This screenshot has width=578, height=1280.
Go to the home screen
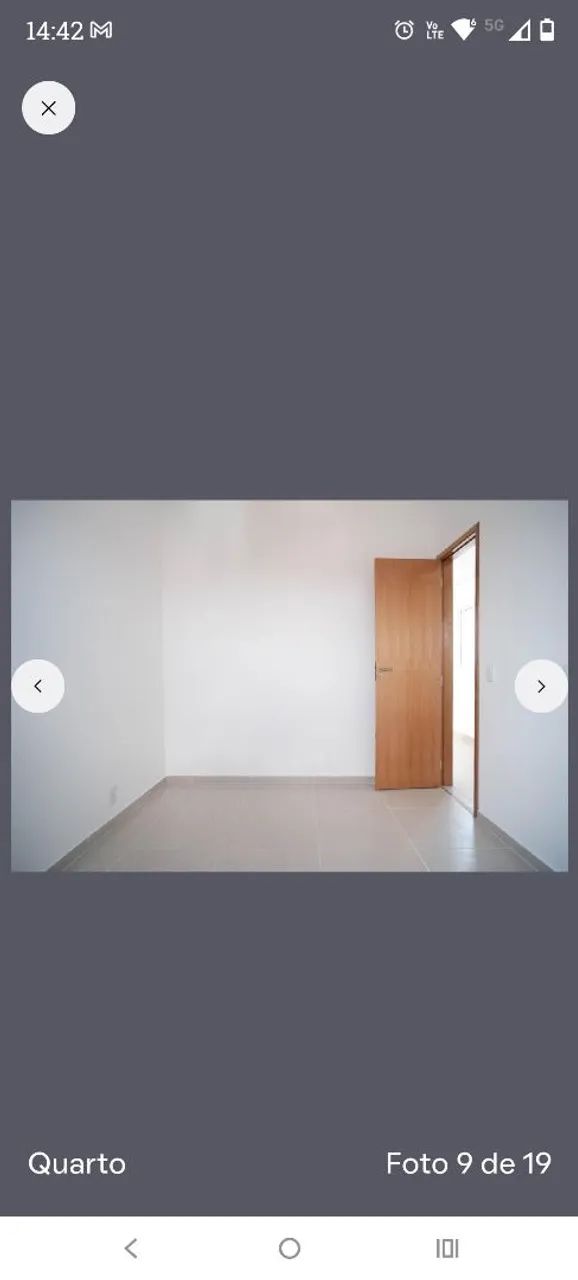point(289,1248)
